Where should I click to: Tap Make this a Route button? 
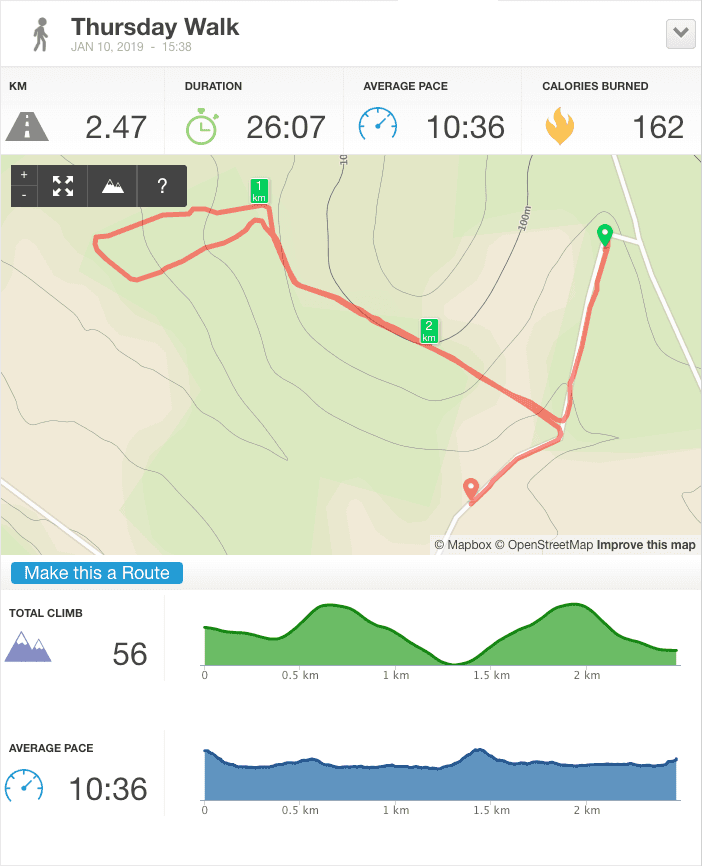click(x=97, y=573)
